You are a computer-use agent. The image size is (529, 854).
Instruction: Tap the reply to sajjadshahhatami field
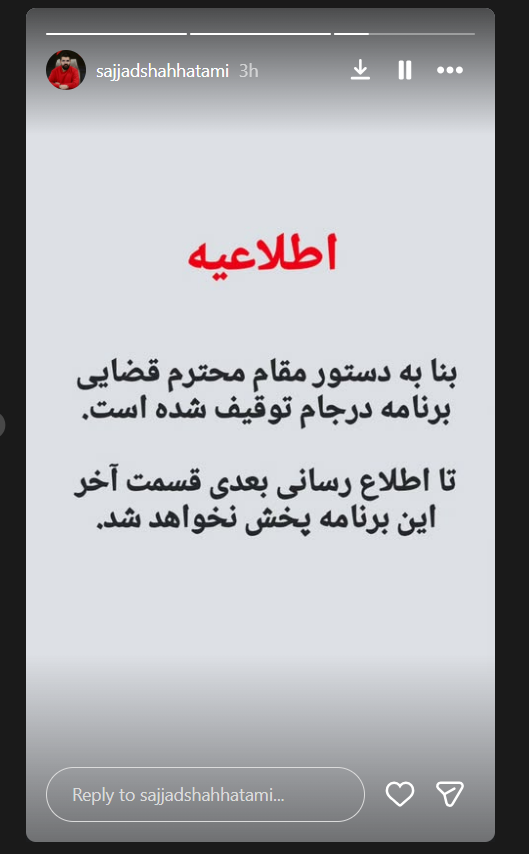pos(205,794)
